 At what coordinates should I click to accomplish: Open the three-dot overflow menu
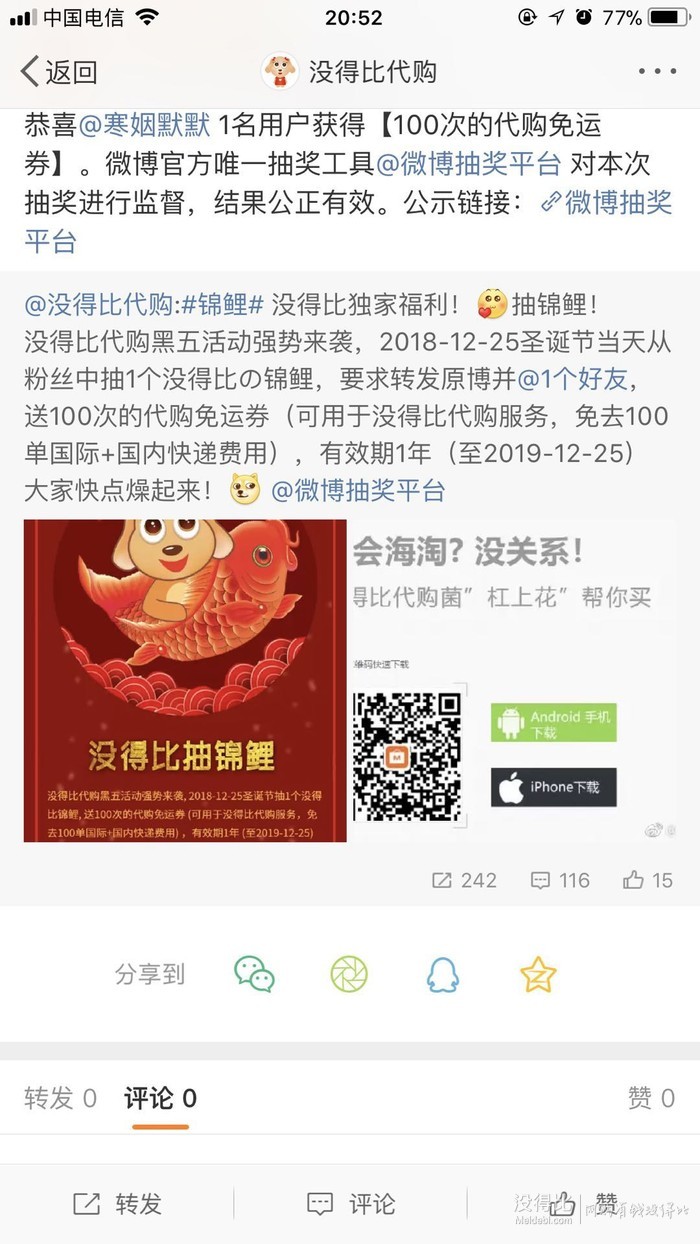pyautogui.click(x=657, y=72)
